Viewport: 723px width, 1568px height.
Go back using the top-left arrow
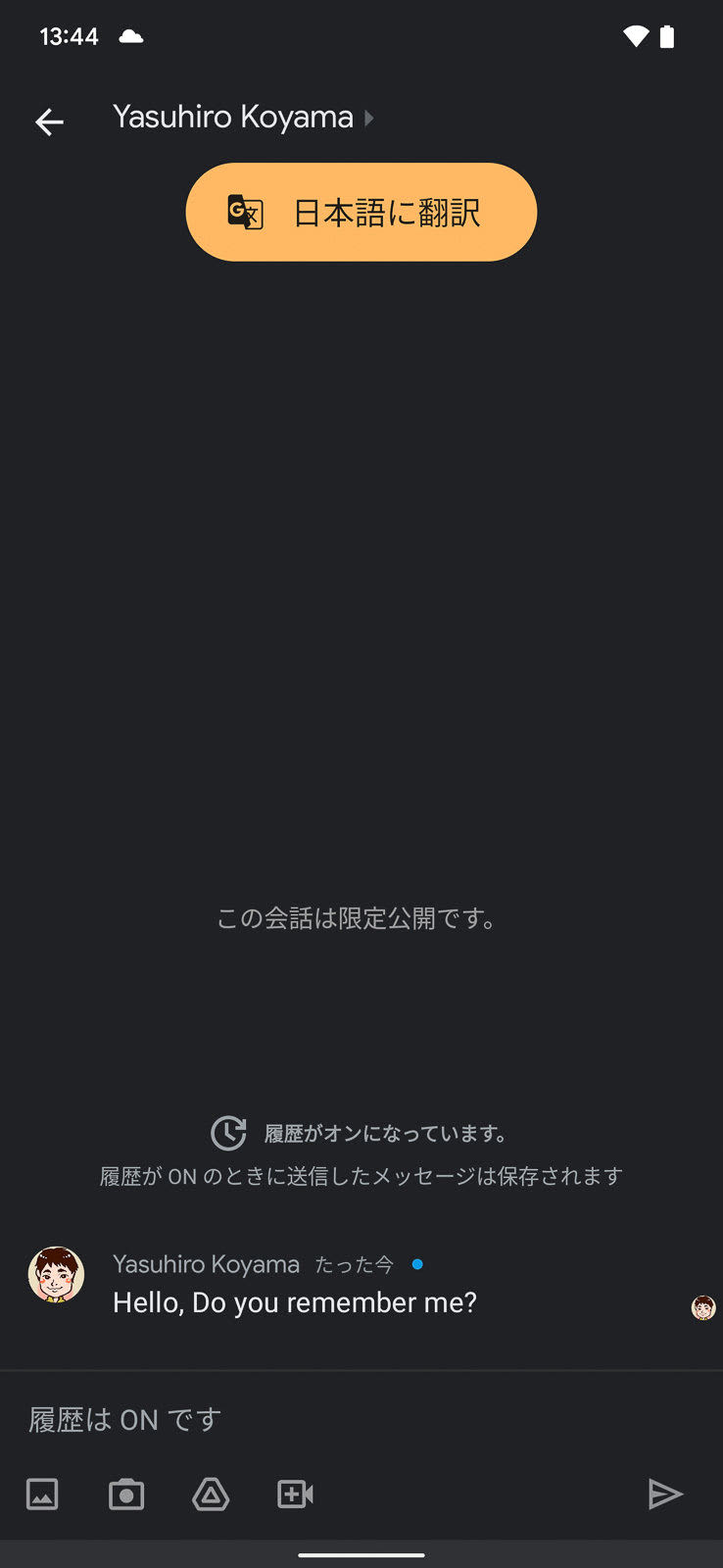click(x=49, y=122)
